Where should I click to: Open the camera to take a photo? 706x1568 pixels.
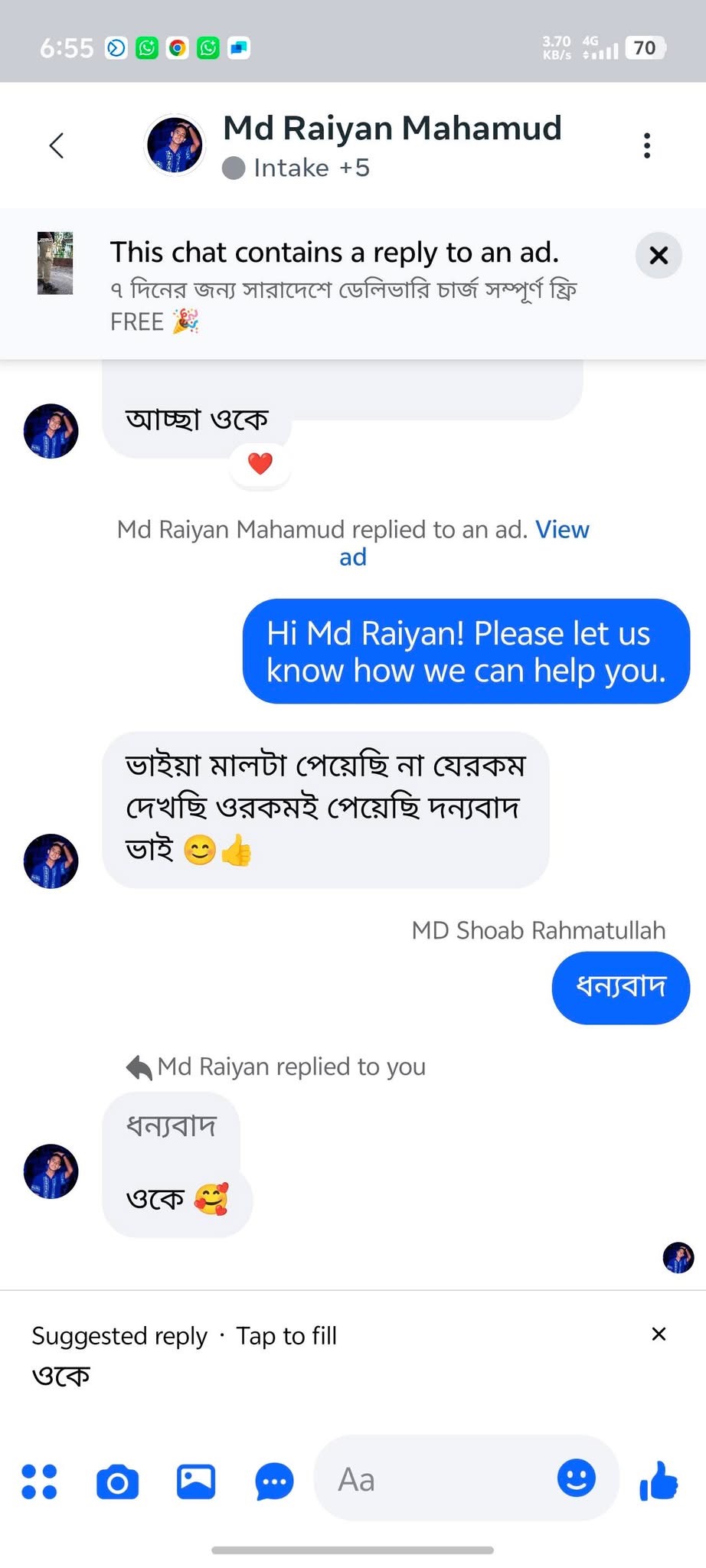(x=118, y=1481)
